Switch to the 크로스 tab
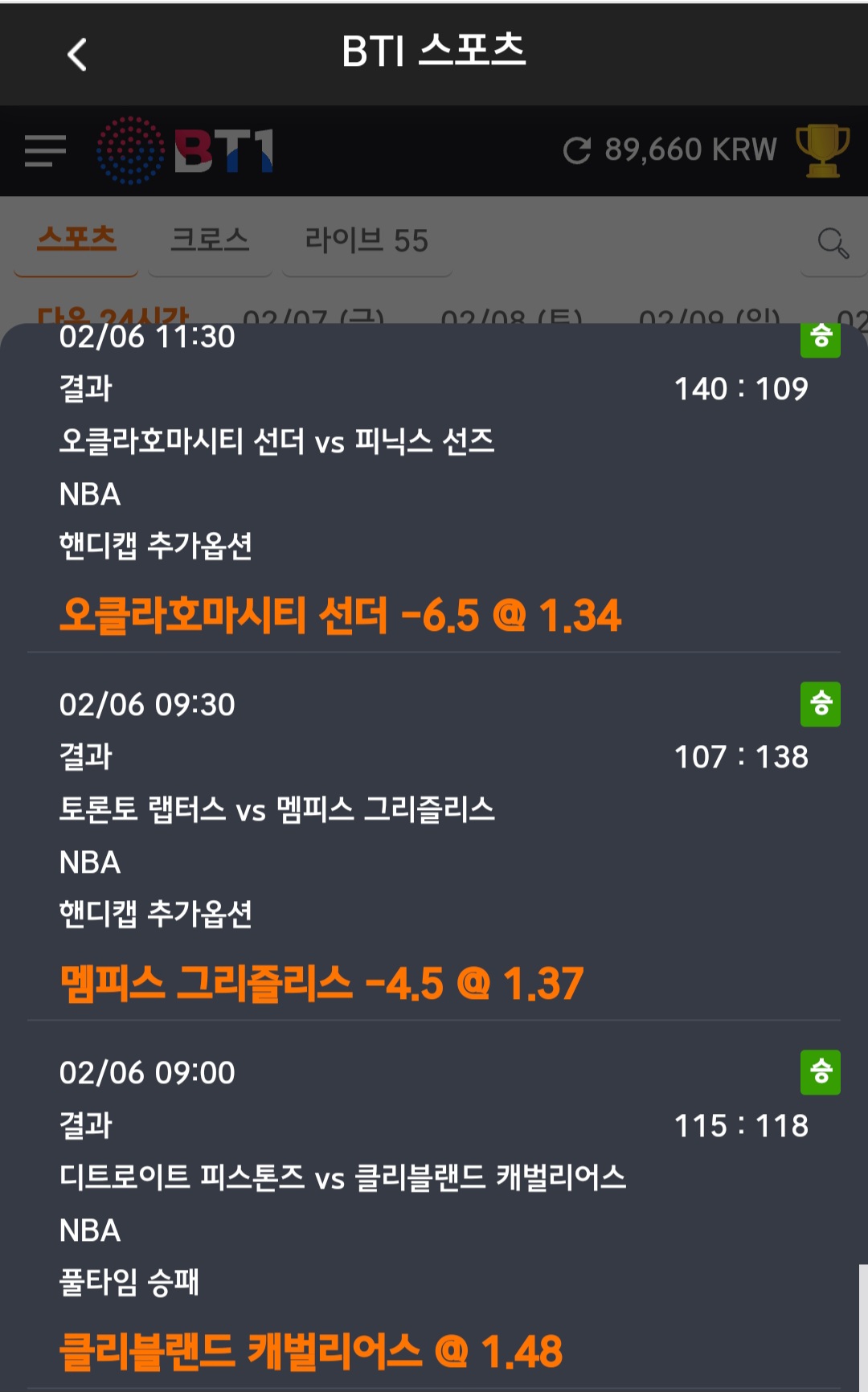868x1392 pixels. click(210, 240)
